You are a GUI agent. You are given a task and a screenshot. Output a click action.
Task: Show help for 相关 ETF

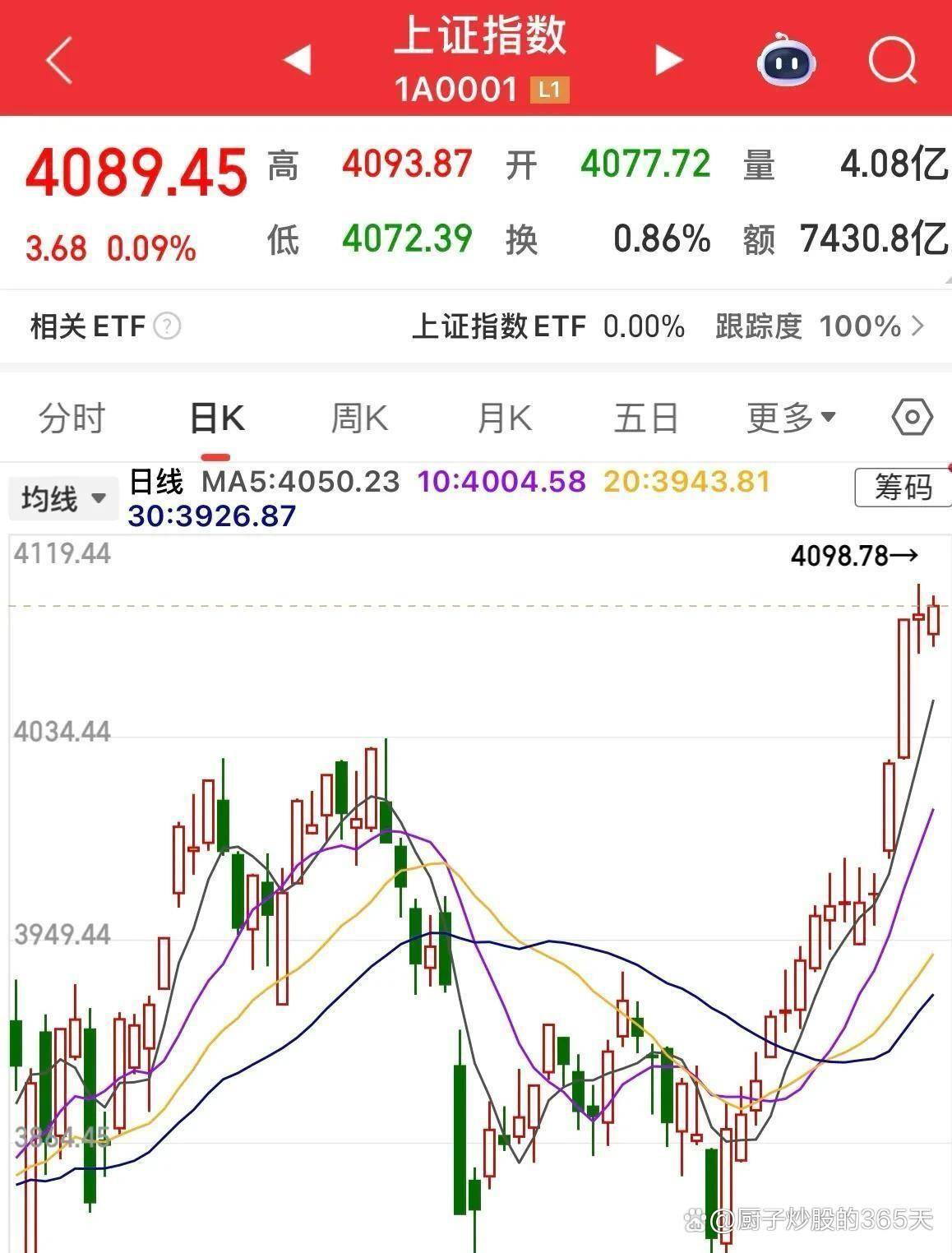(167, 326)
